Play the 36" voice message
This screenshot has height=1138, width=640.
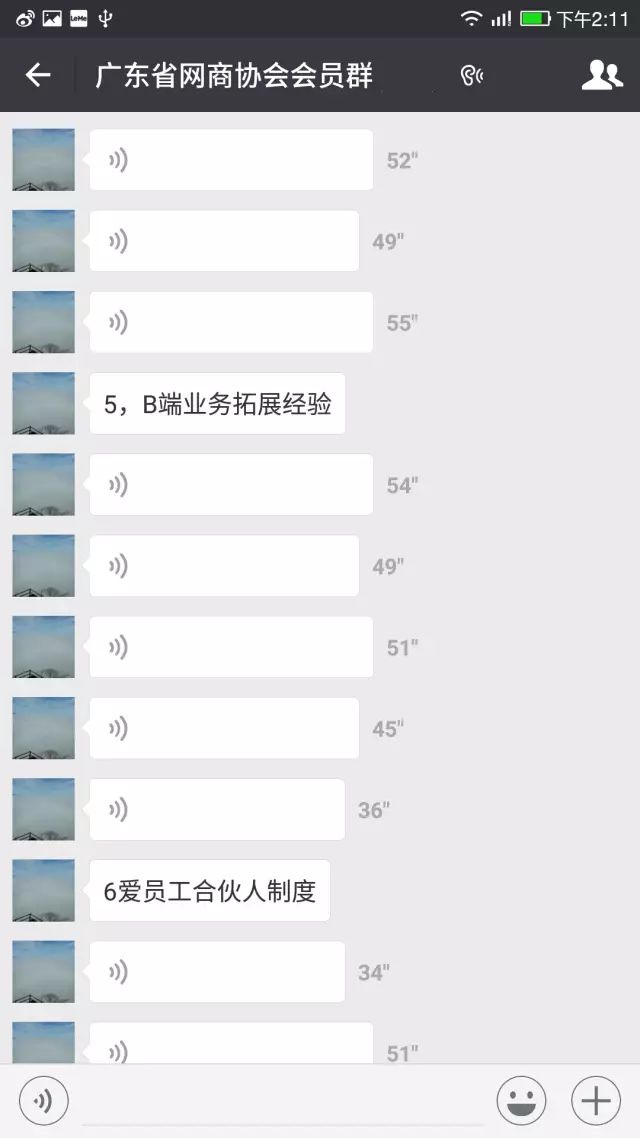(x=217, y=809)
